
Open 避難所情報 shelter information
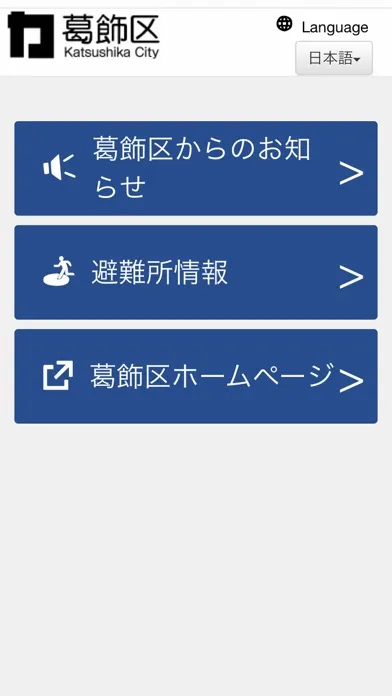click(x=196, y=272)
